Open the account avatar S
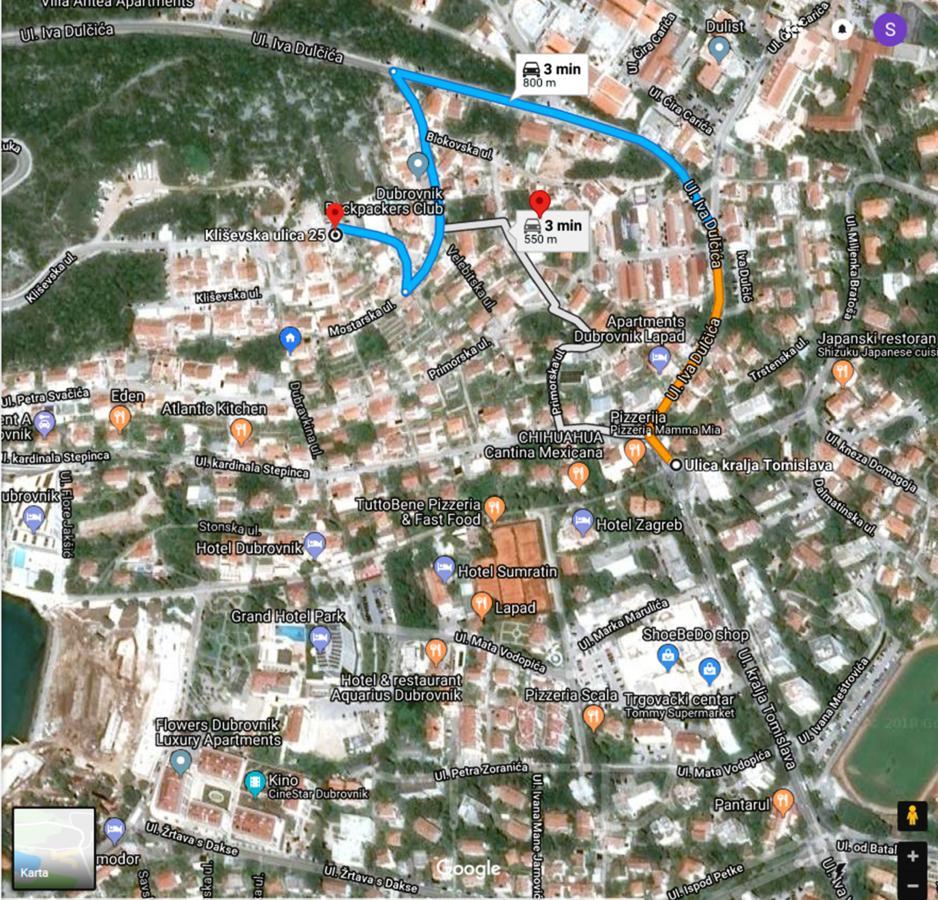938x900 pixels. click(x=889, y=28)
